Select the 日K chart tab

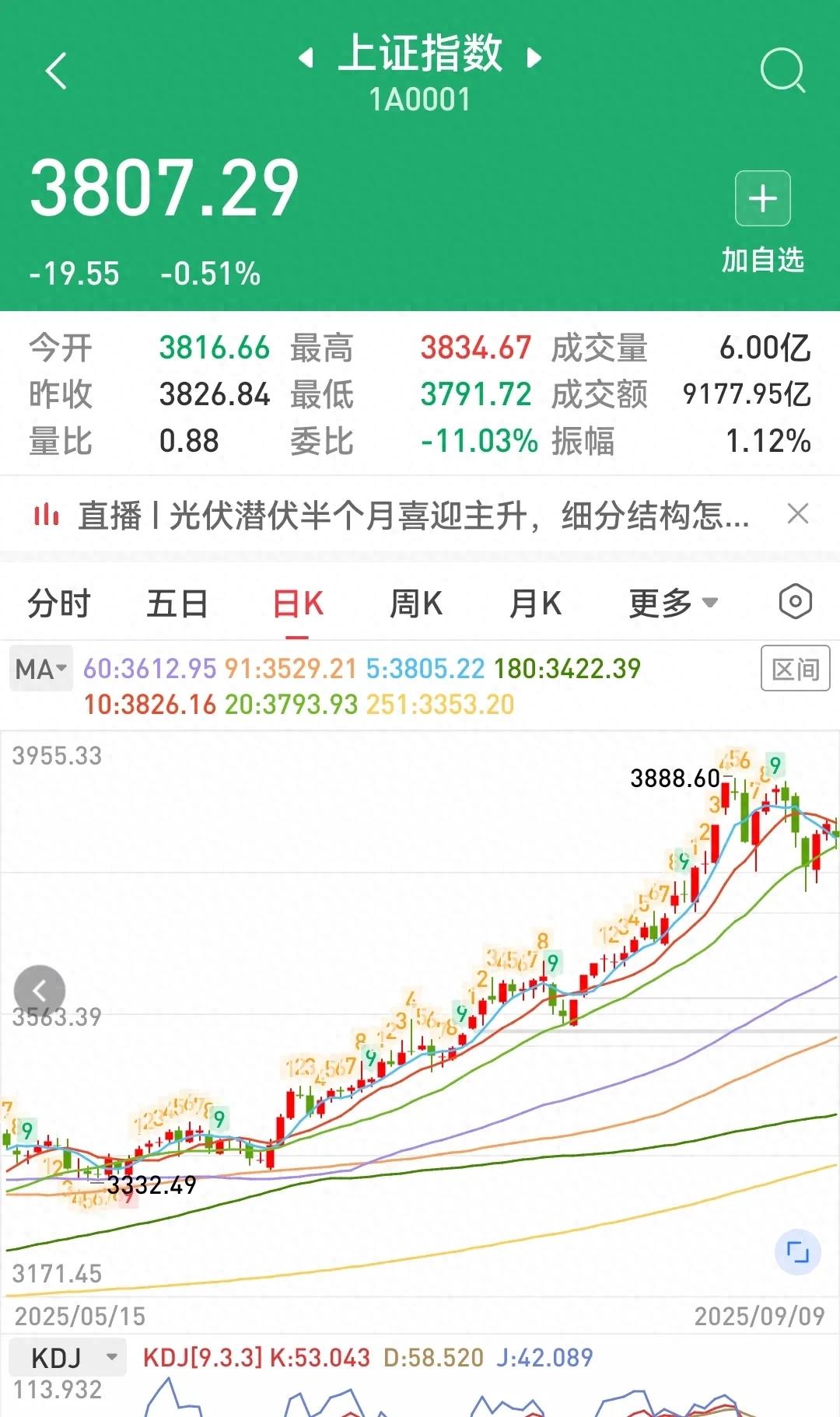tap(298, 604)
